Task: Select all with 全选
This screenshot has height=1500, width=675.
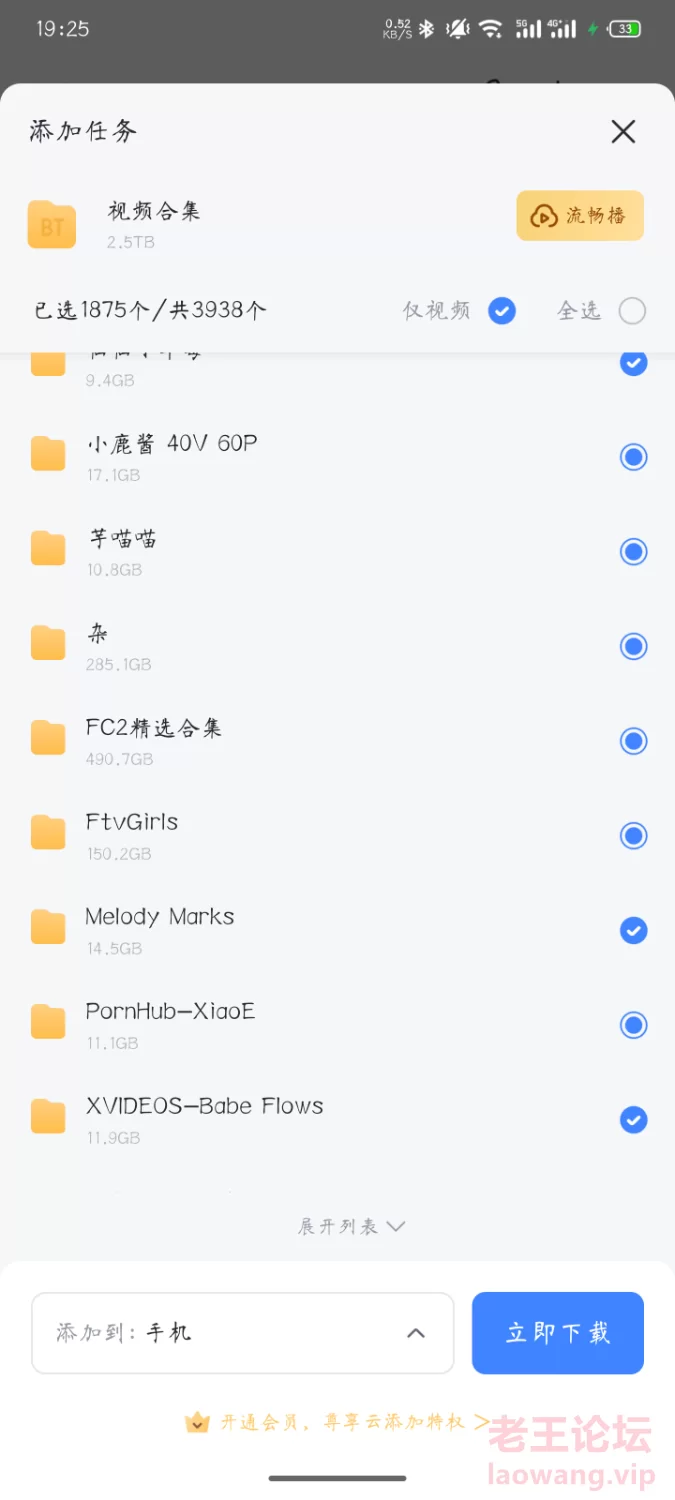Action: (x=632, y=311)
